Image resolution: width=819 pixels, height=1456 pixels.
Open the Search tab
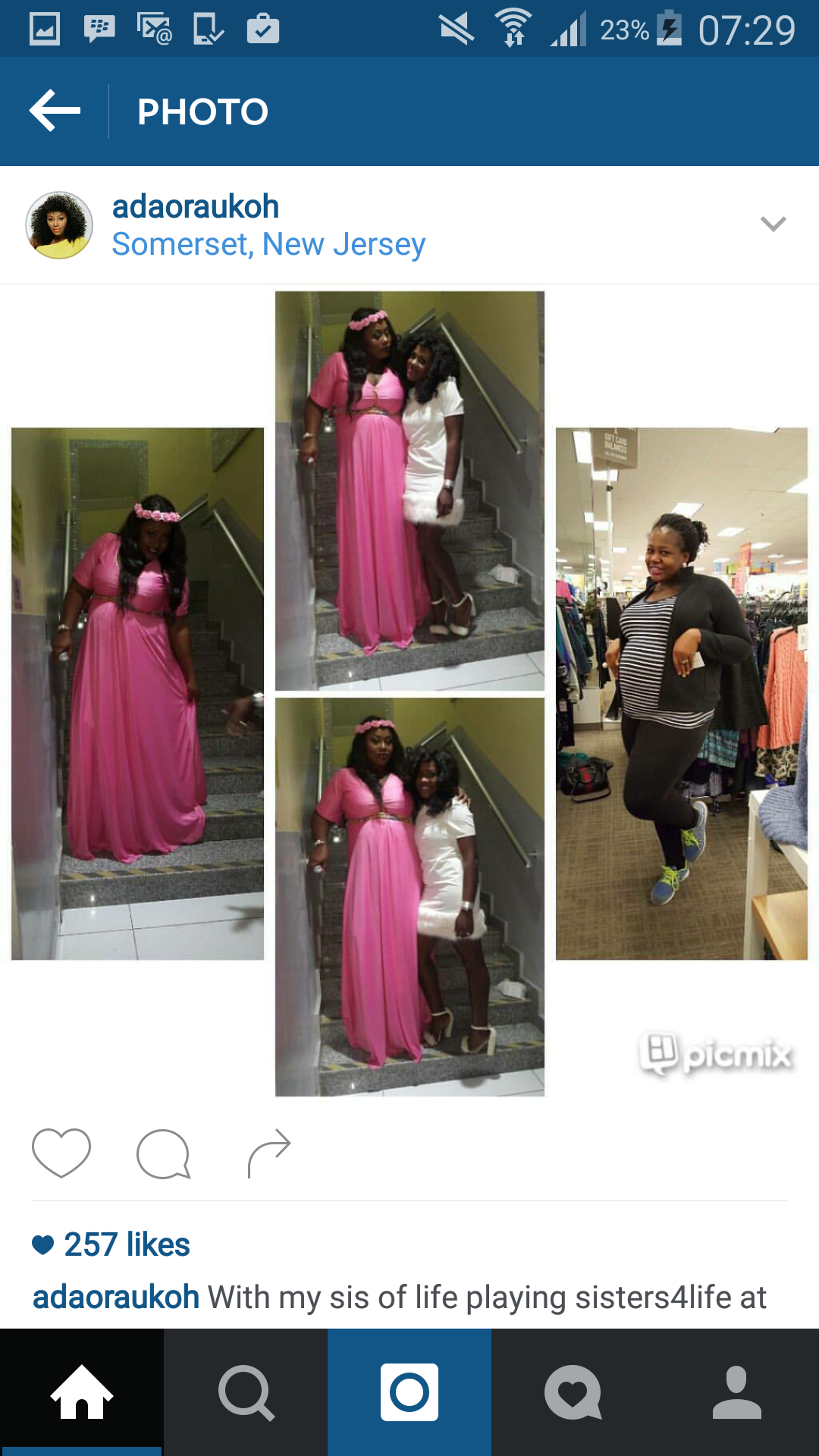(x=246, y=1392)
